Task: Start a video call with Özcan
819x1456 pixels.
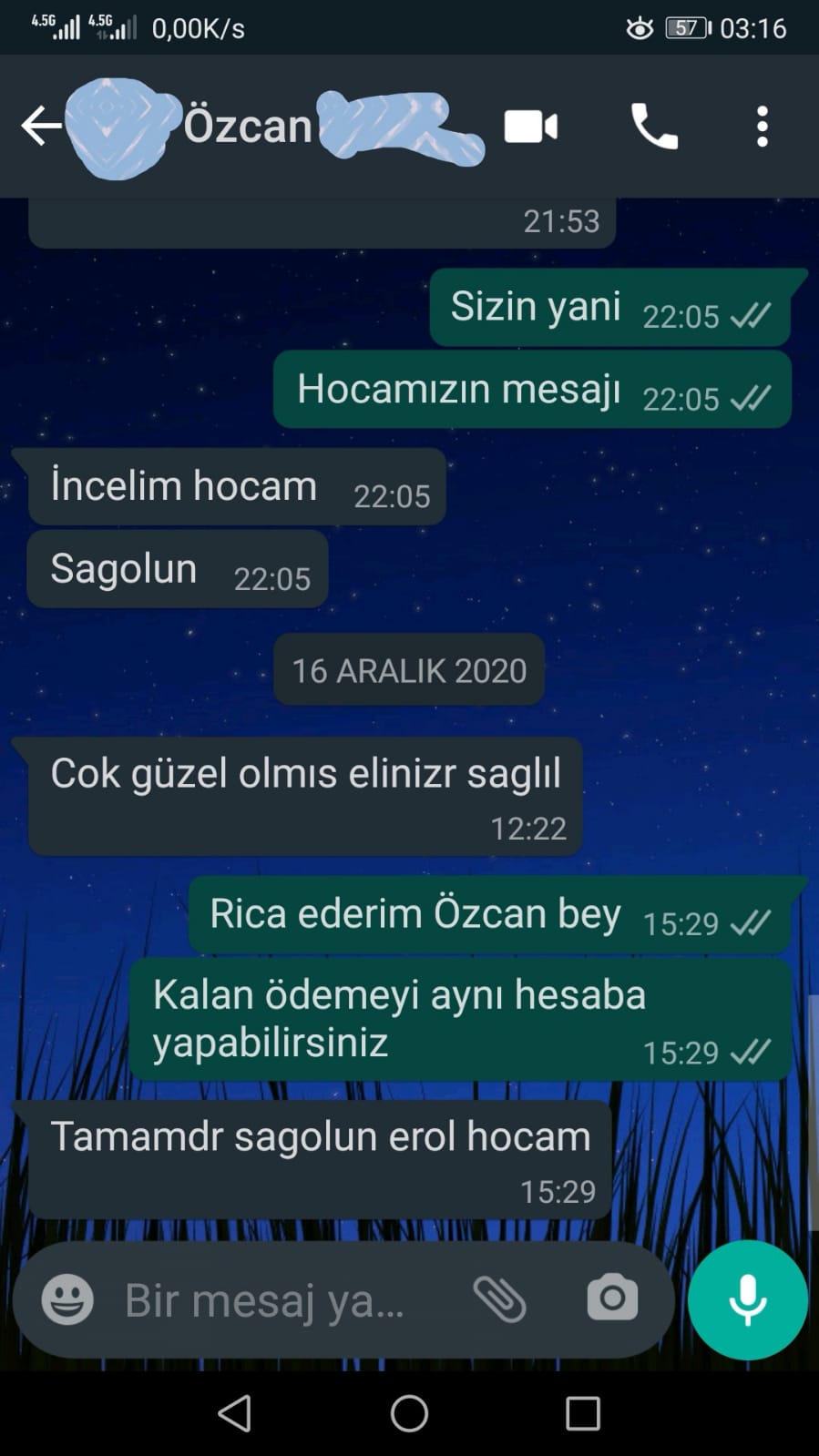Action: 531,127
